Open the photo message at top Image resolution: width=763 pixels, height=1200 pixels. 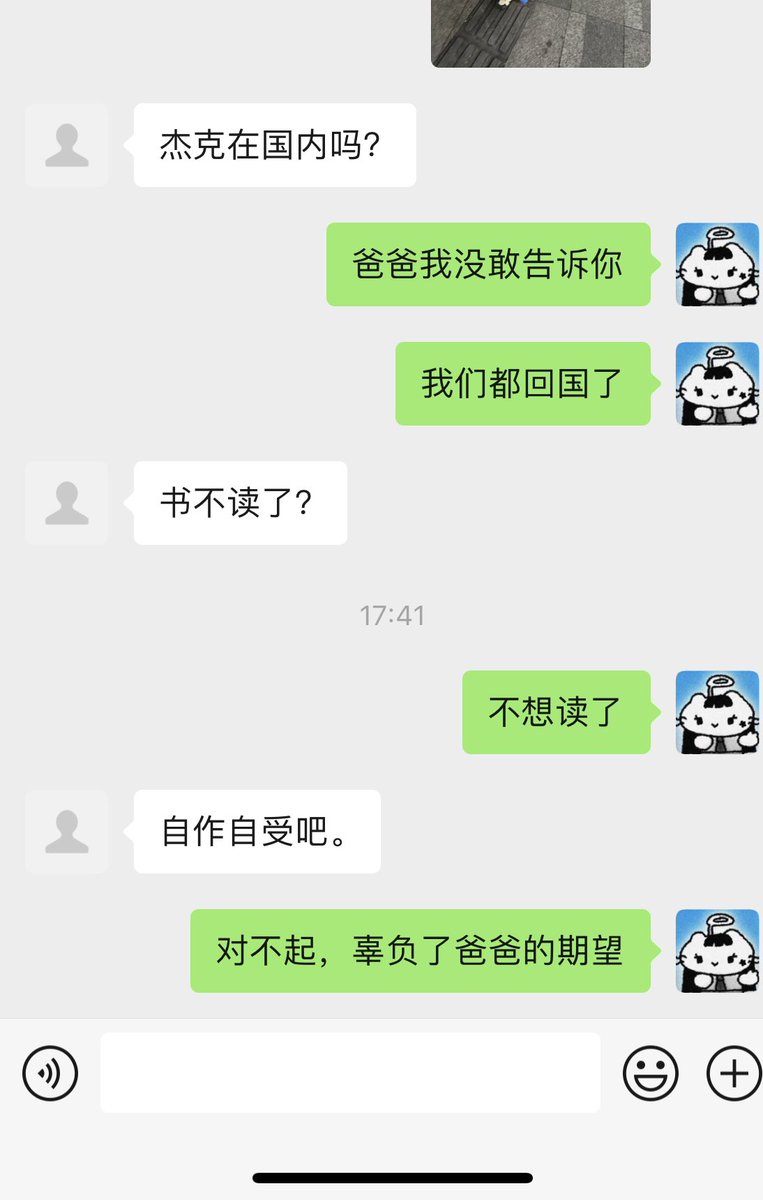pyautogui.click(x=540, y=33)
